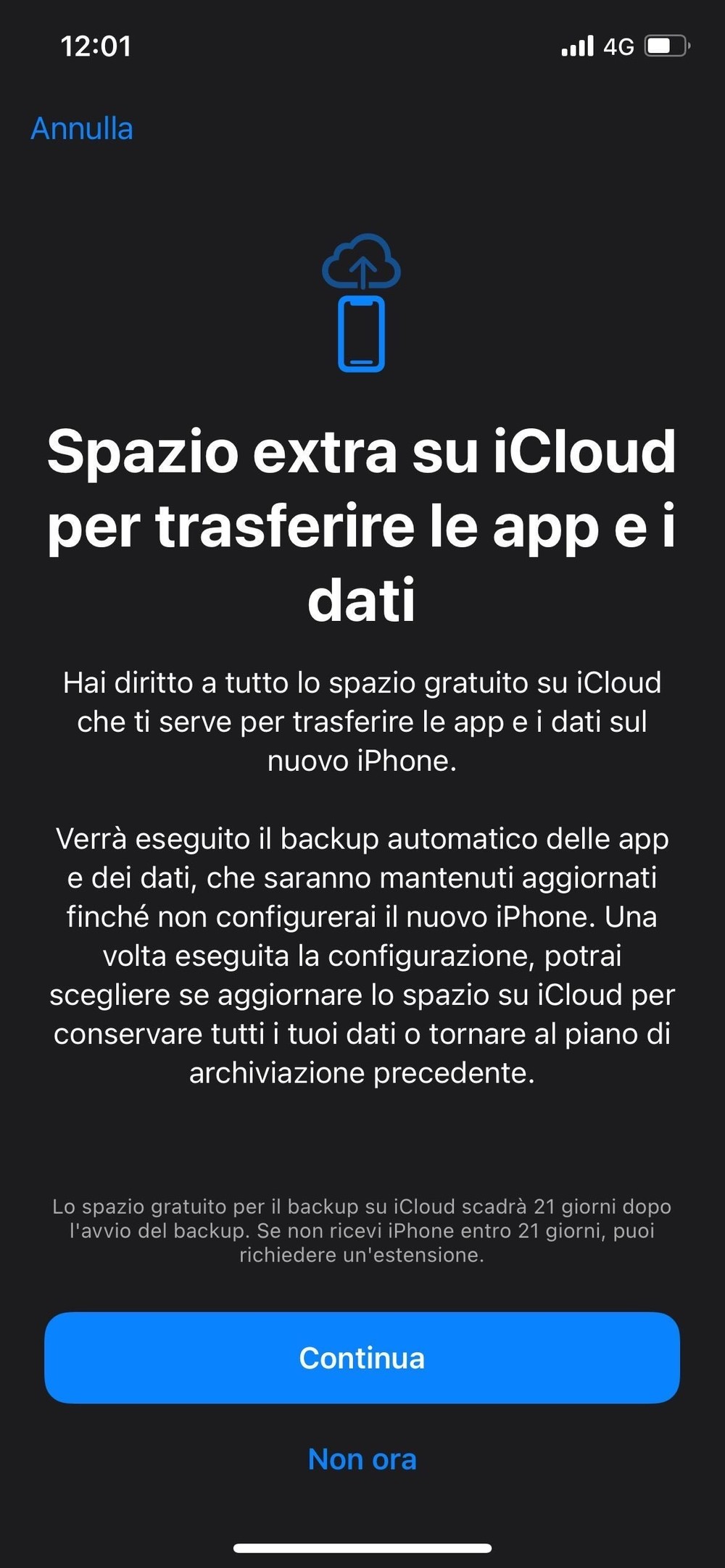Tap Continua to proceed with iCloud backup
The height and width of the screenshot is (1568, 725).
(362, 1357)
